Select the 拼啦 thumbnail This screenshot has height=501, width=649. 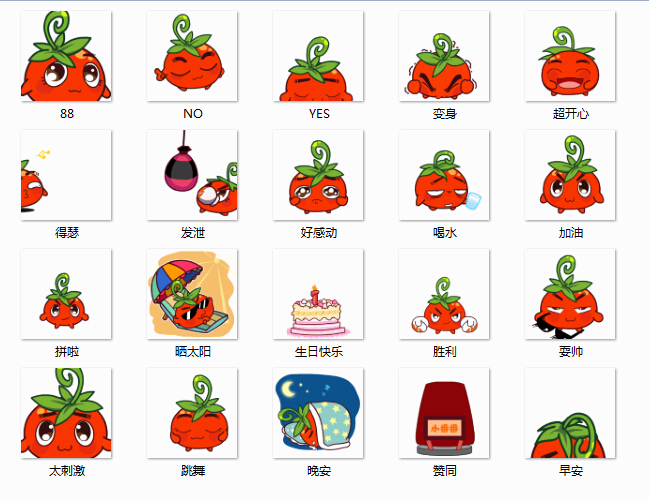click(66, 294)
